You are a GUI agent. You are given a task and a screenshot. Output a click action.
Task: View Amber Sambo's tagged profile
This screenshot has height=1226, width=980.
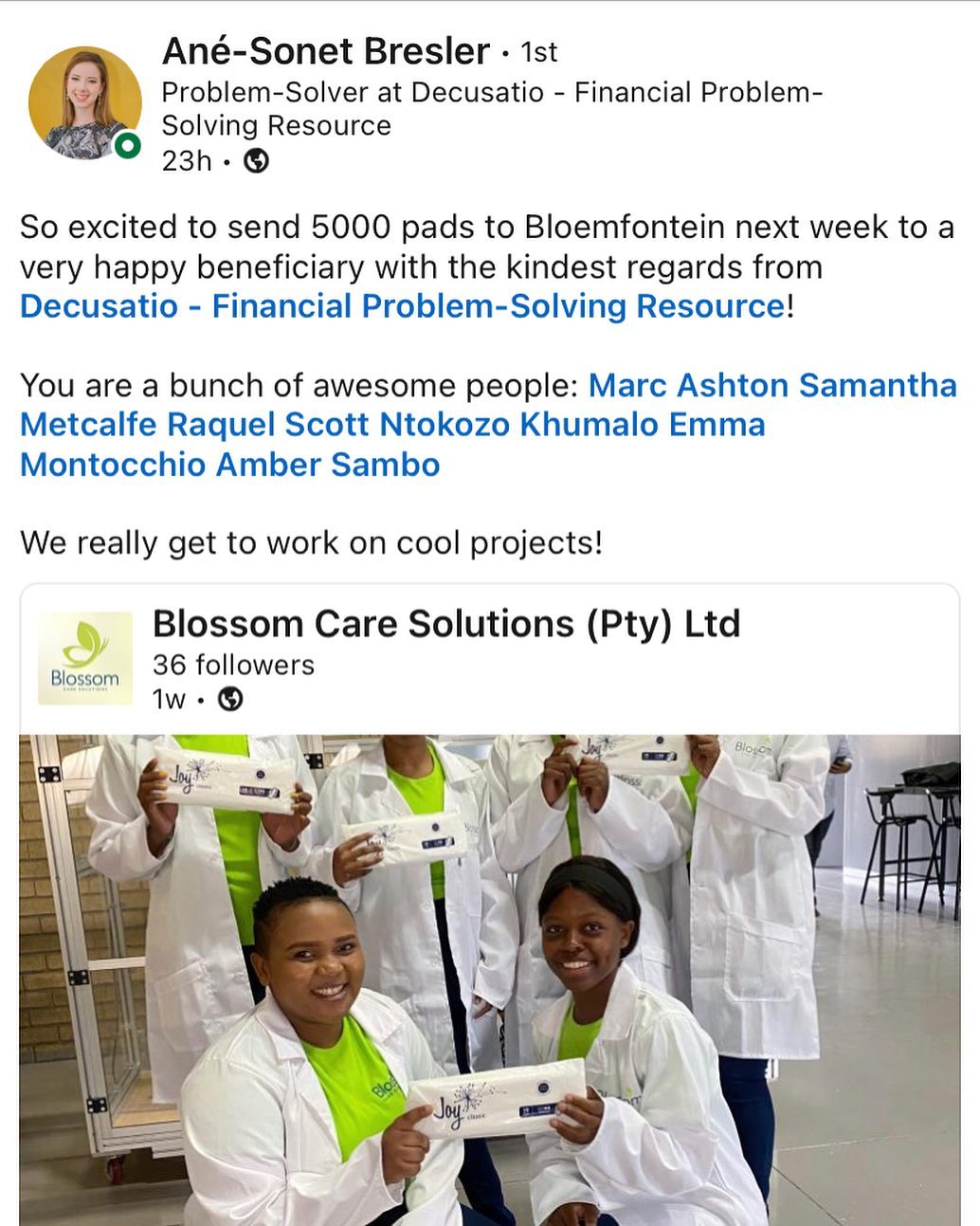point(328,465)
